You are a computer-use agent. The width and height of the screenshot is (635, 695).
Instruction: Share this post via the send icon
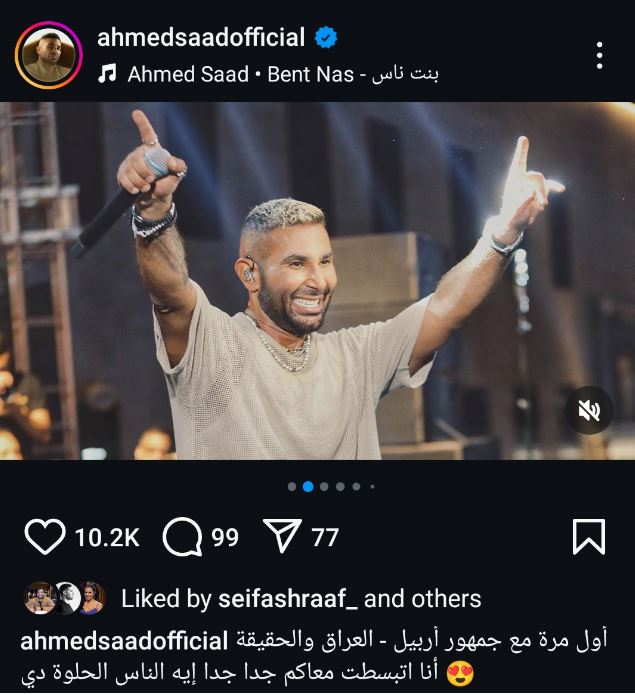click(281, 538)
